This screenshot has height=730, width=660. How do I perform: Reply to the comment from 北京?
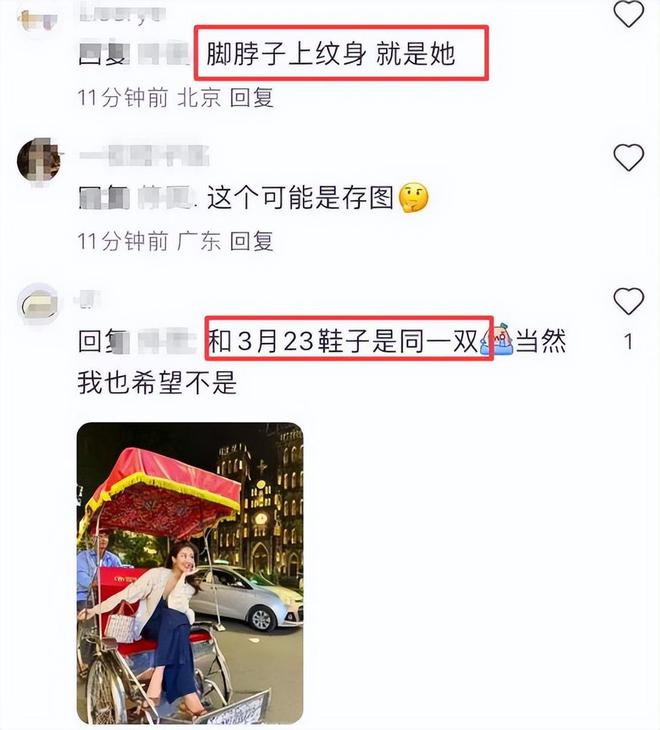252,98
